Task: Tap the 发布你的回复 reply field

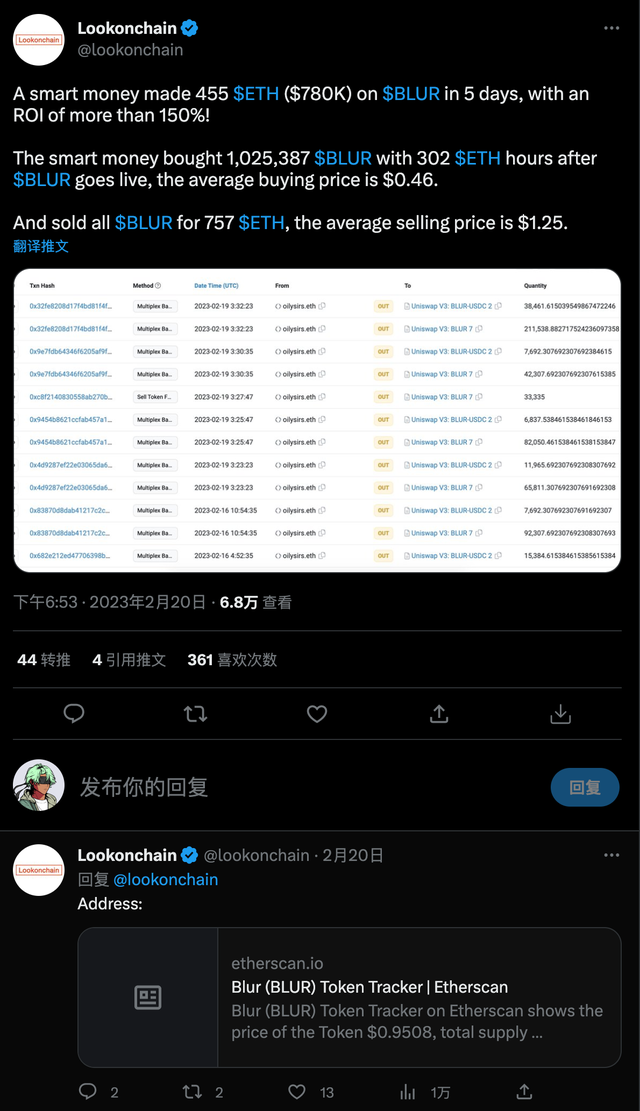Action: click(x=300, y=787)
